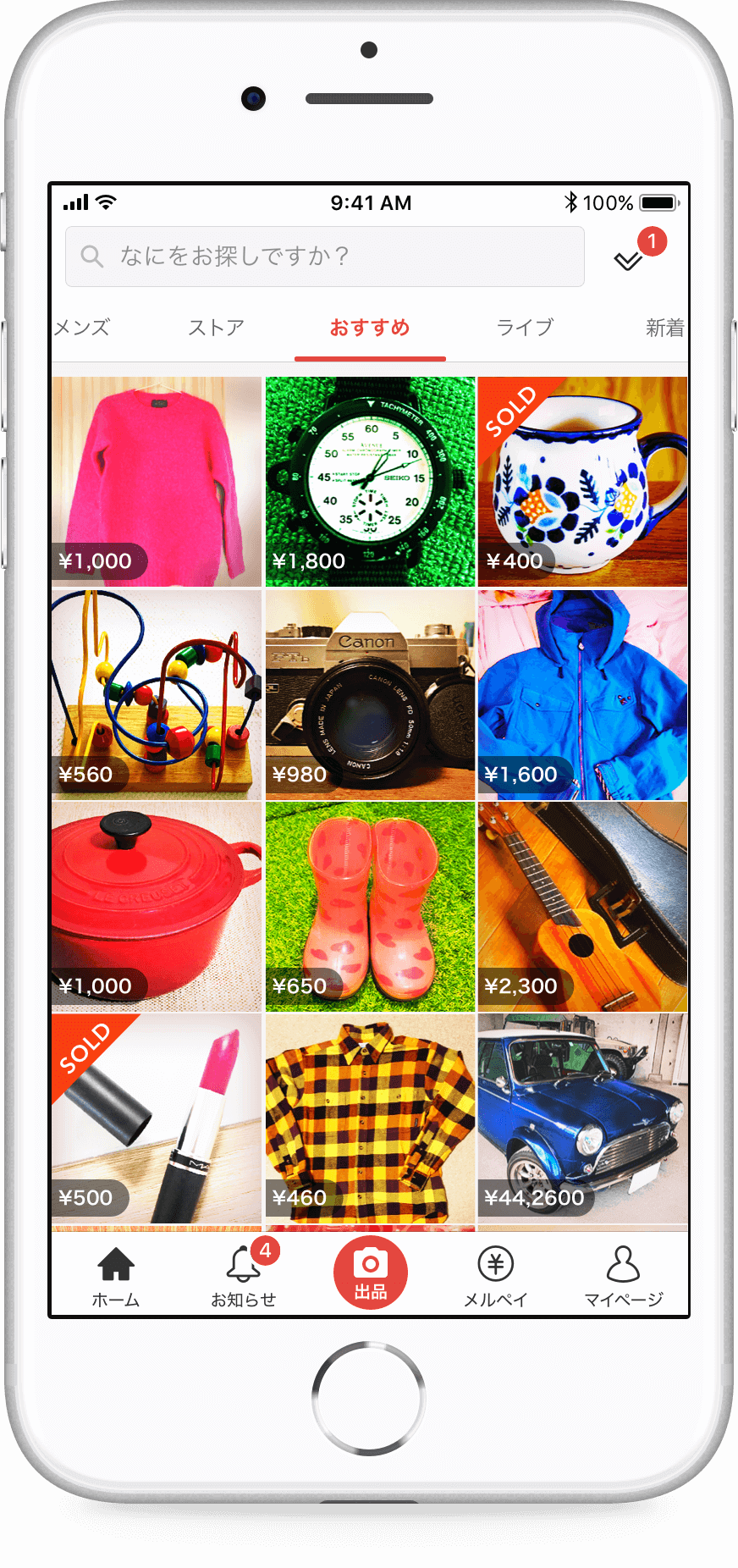View the pink rain boots for ¥650
738x1568 pixels.
coord(370,906)
